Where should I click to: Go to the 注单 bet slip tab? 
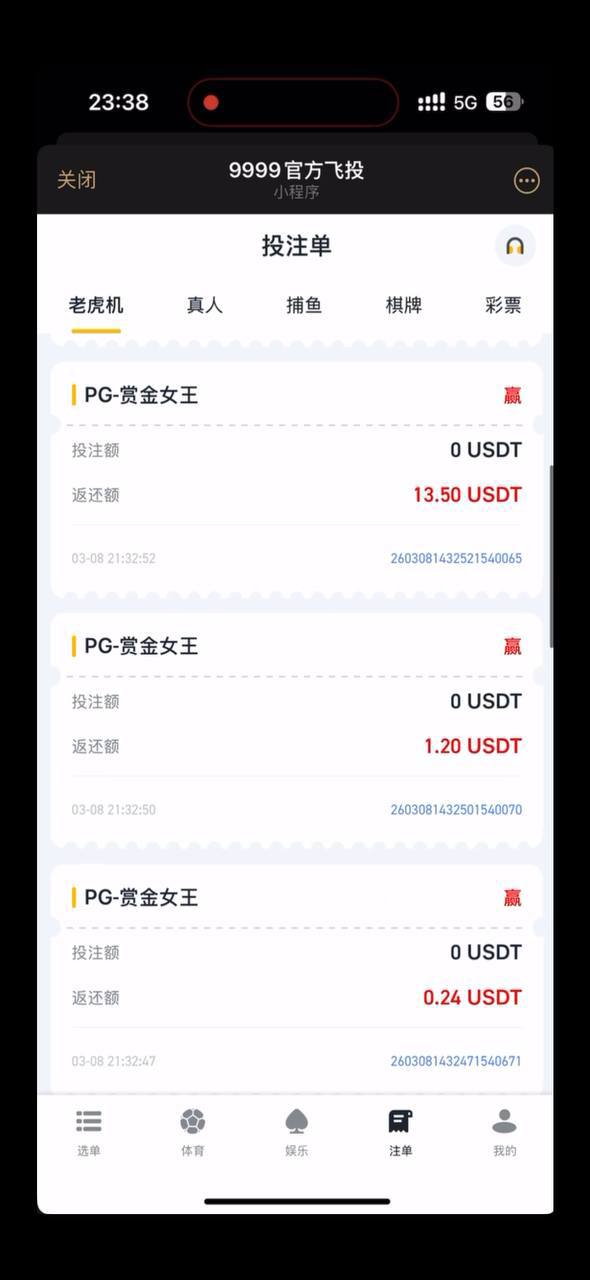coord(401,1132)
